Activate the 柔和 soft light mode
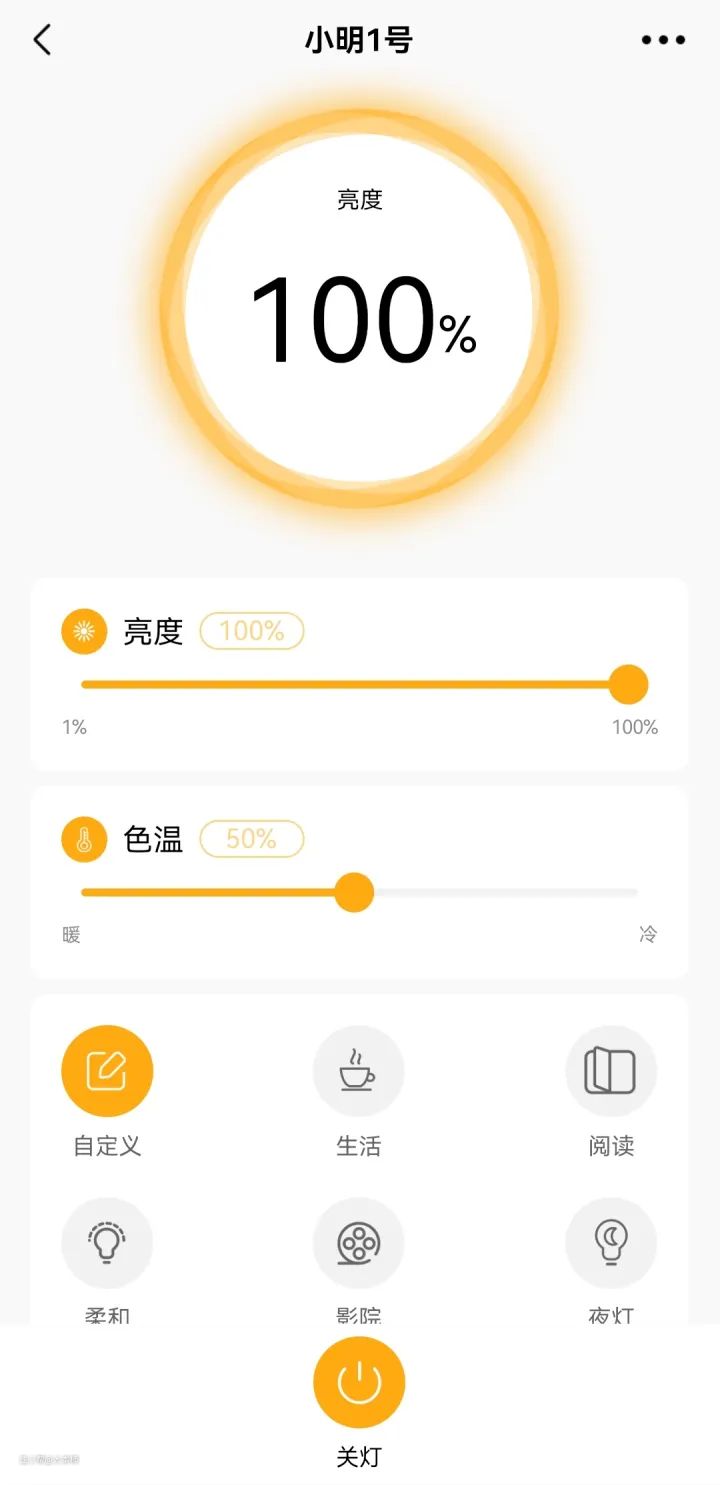The width and height of the screenshot is (720, 1485). pos(107,1243)
